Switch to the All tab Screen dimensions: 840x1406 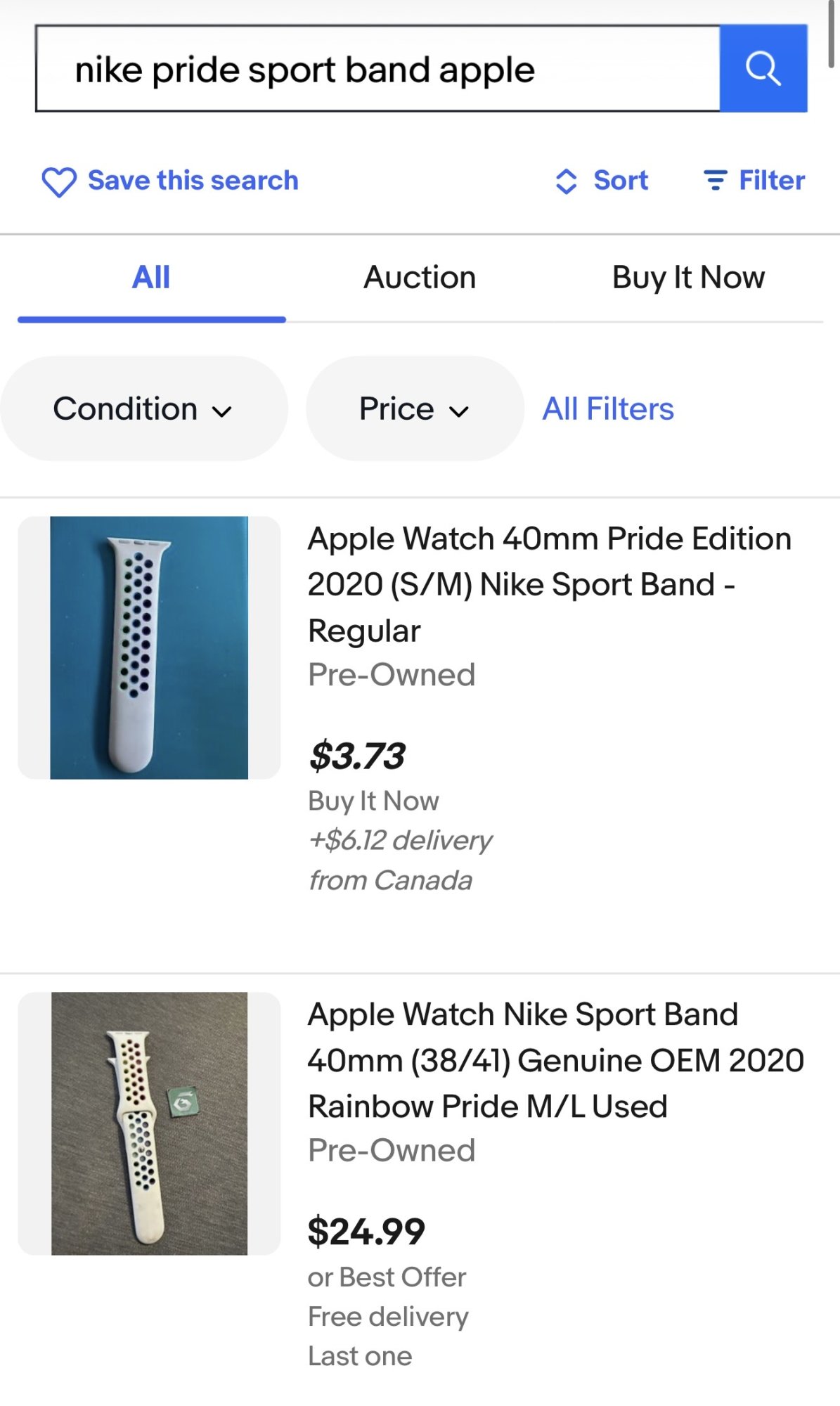click(x=151, y=278)
